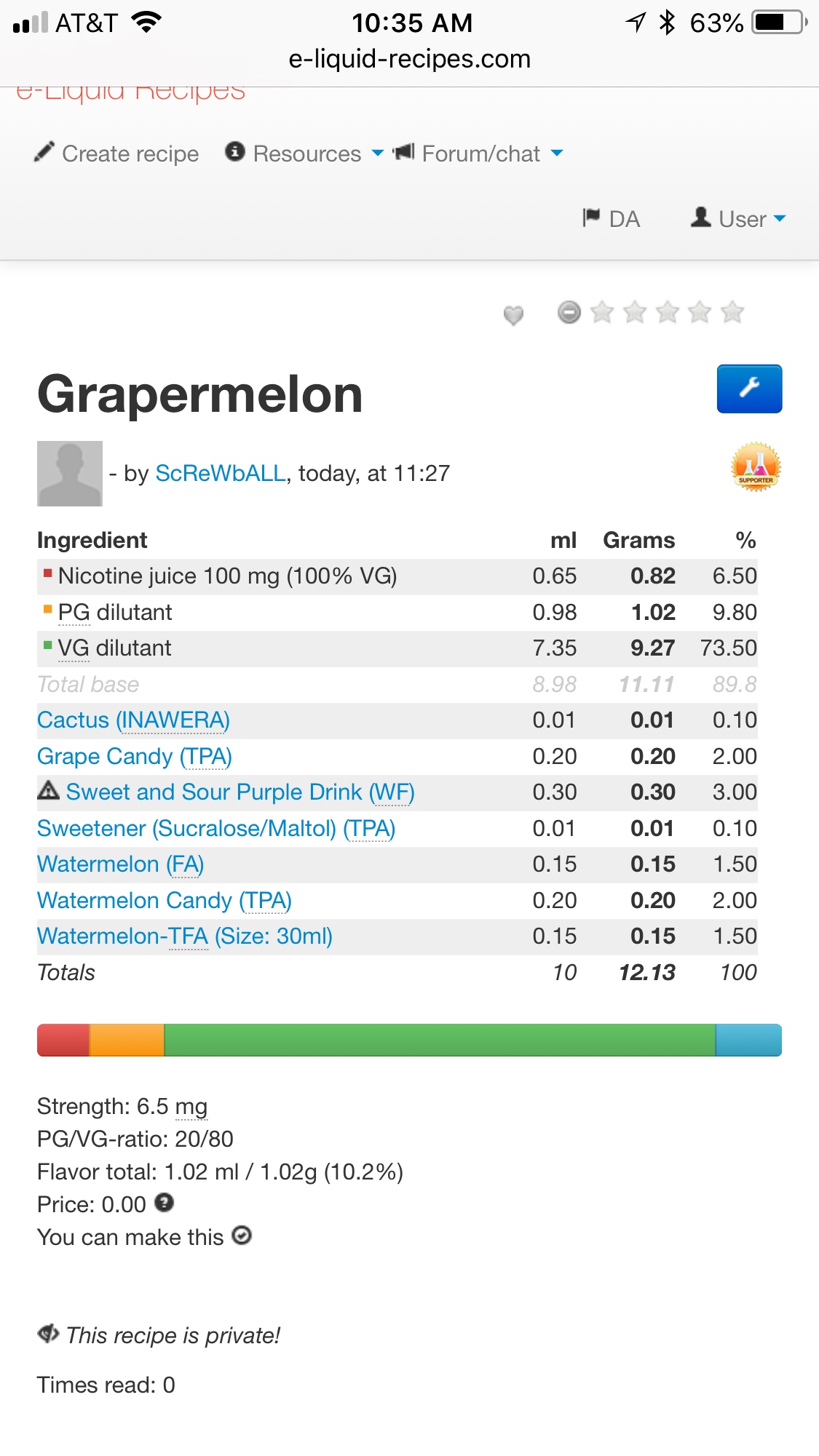Rate the recipe five stars

[x=732, y=313]
